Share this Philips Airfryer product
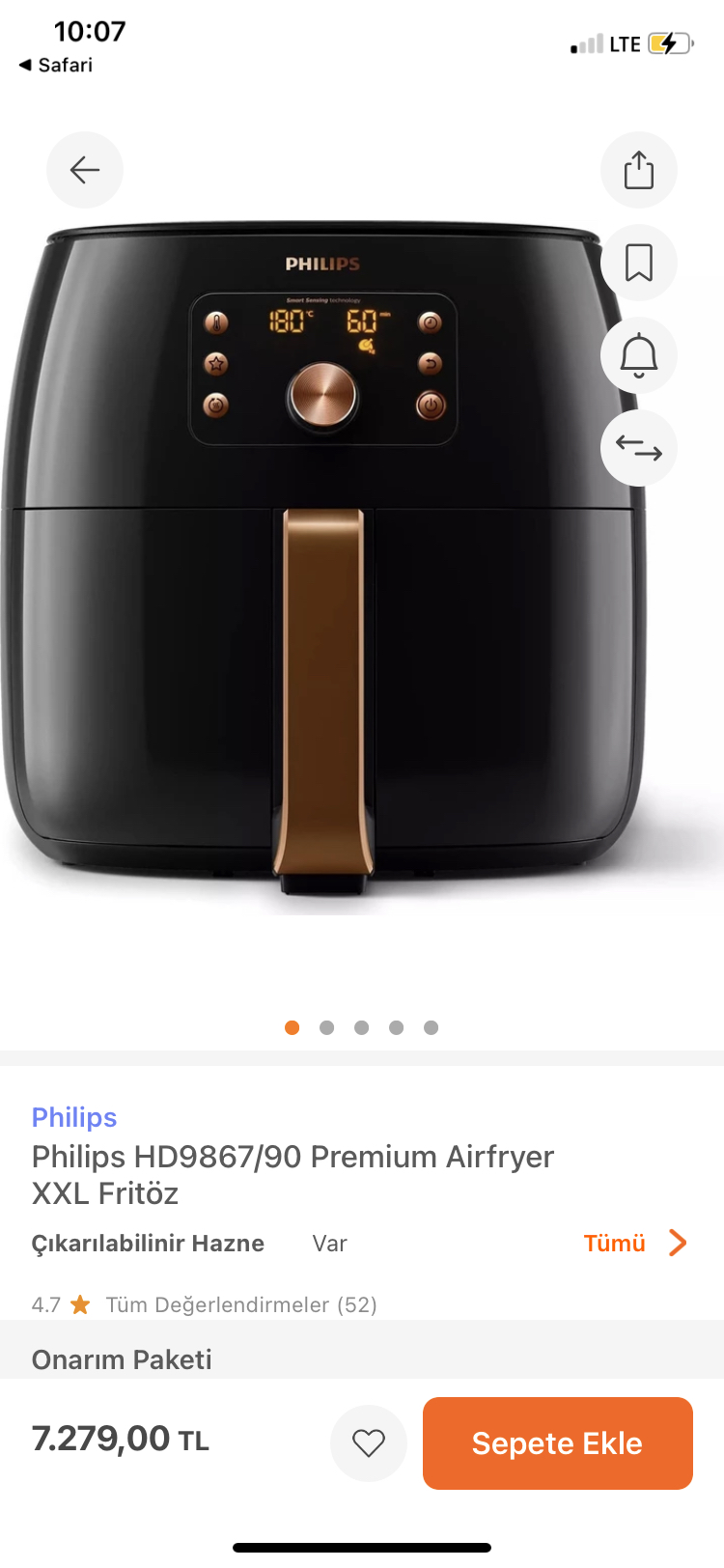This screenshot has height=1568, width=724. click(x=638, y=170)
